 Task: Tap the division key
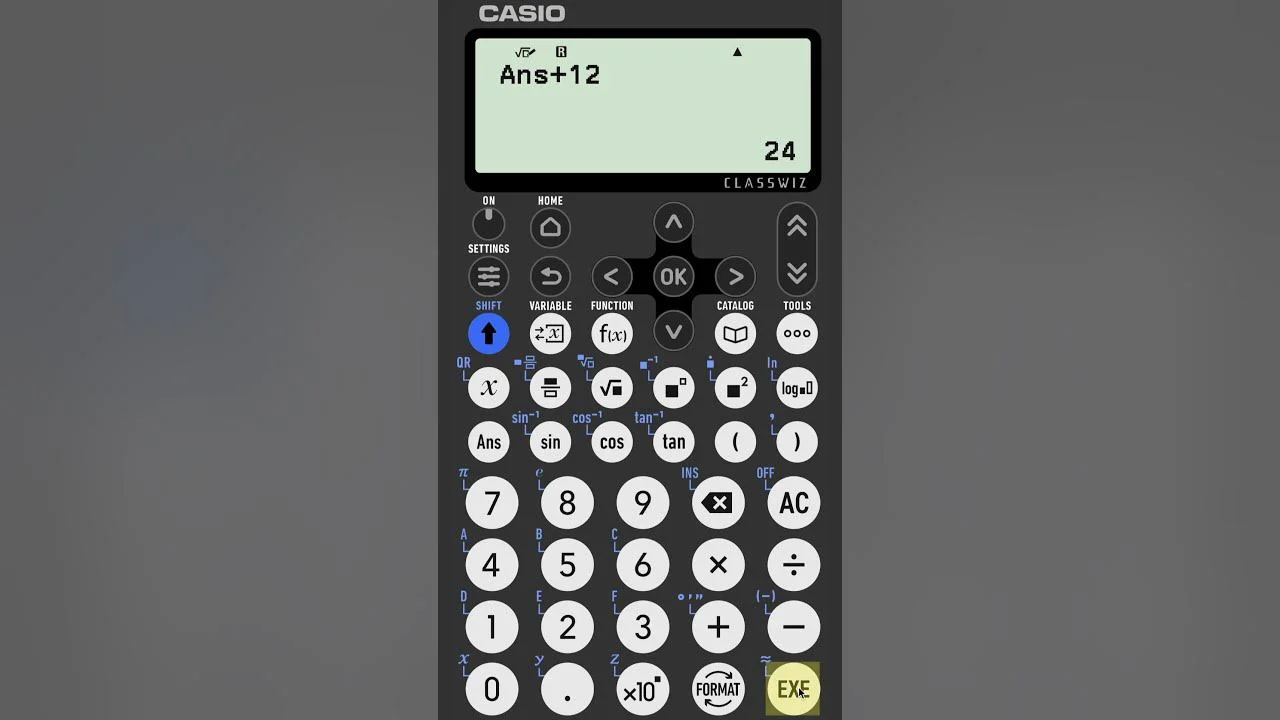coord(793,565)
